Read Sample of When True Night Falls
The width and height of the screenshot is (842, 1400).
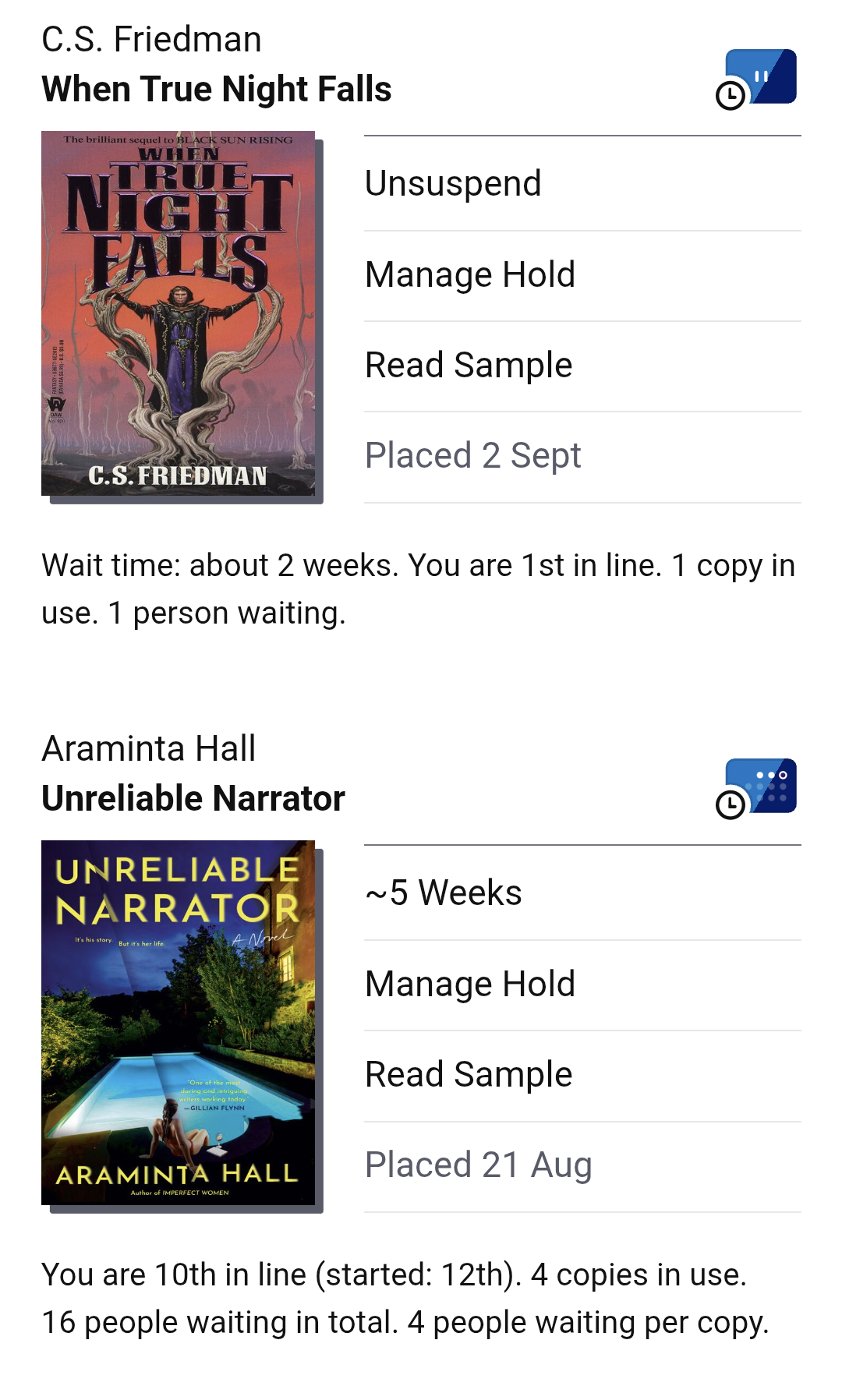[582, 366]
